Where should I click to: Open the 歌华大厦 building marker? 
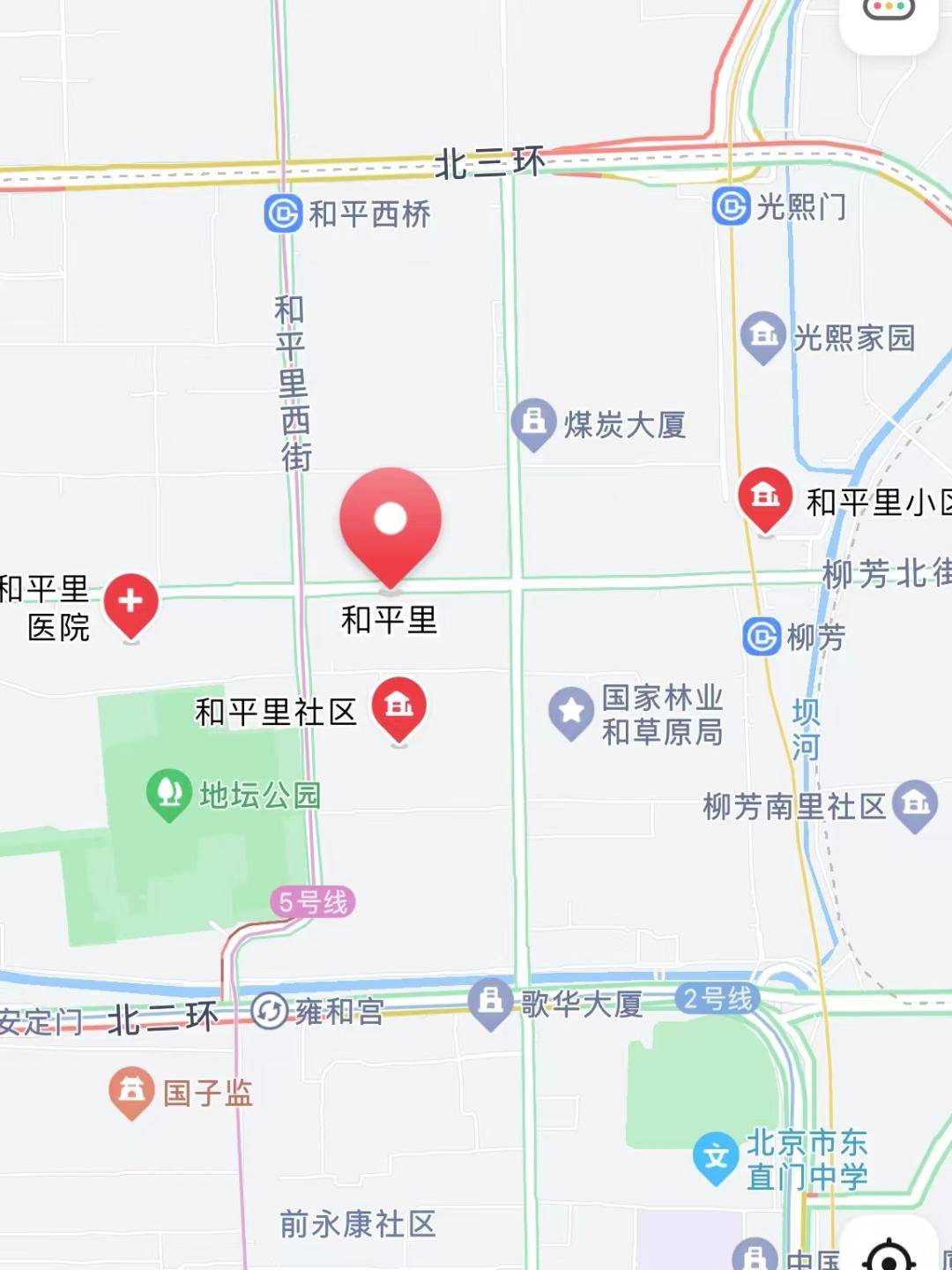click(491, 1001)
